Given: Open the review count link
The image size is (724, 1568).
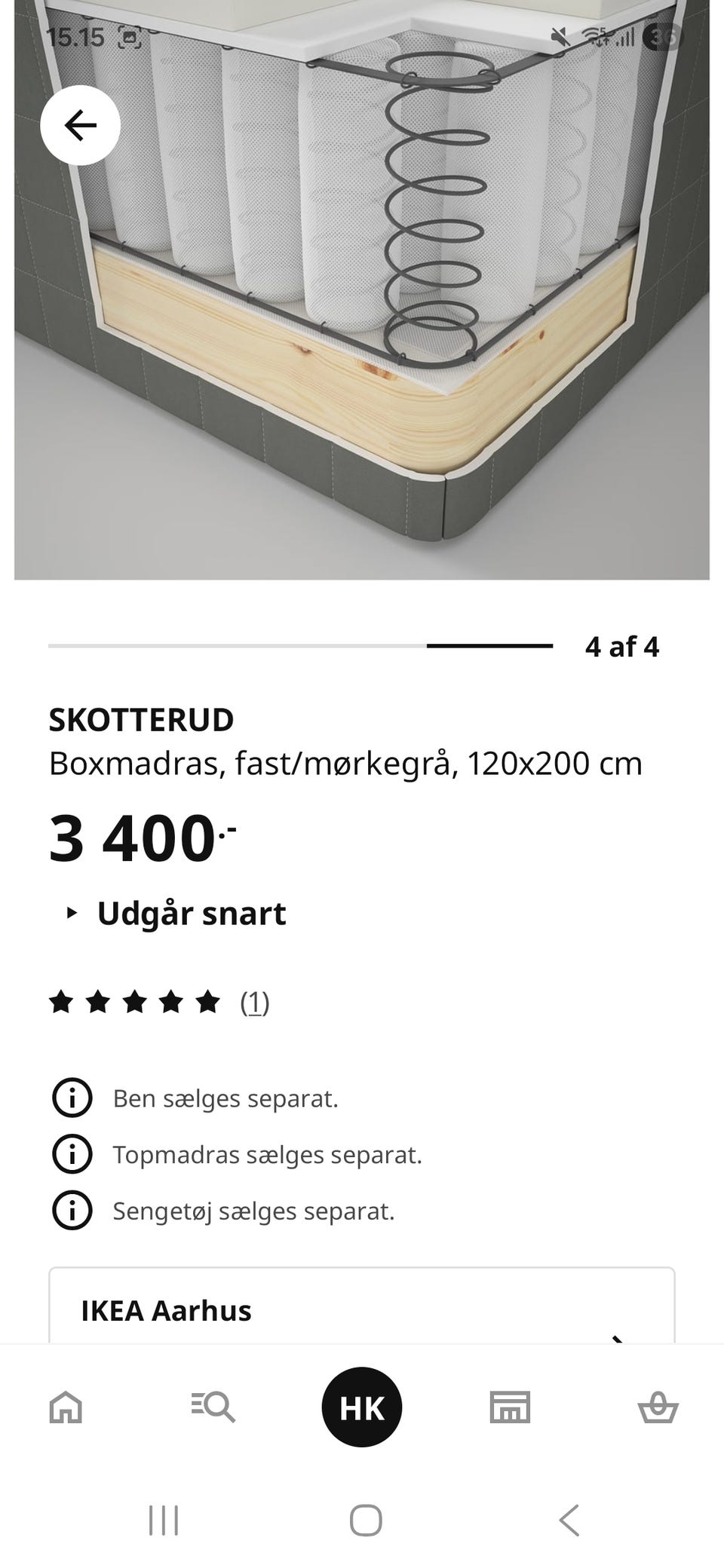Looking at the screenshot, I should [254, 1003].
